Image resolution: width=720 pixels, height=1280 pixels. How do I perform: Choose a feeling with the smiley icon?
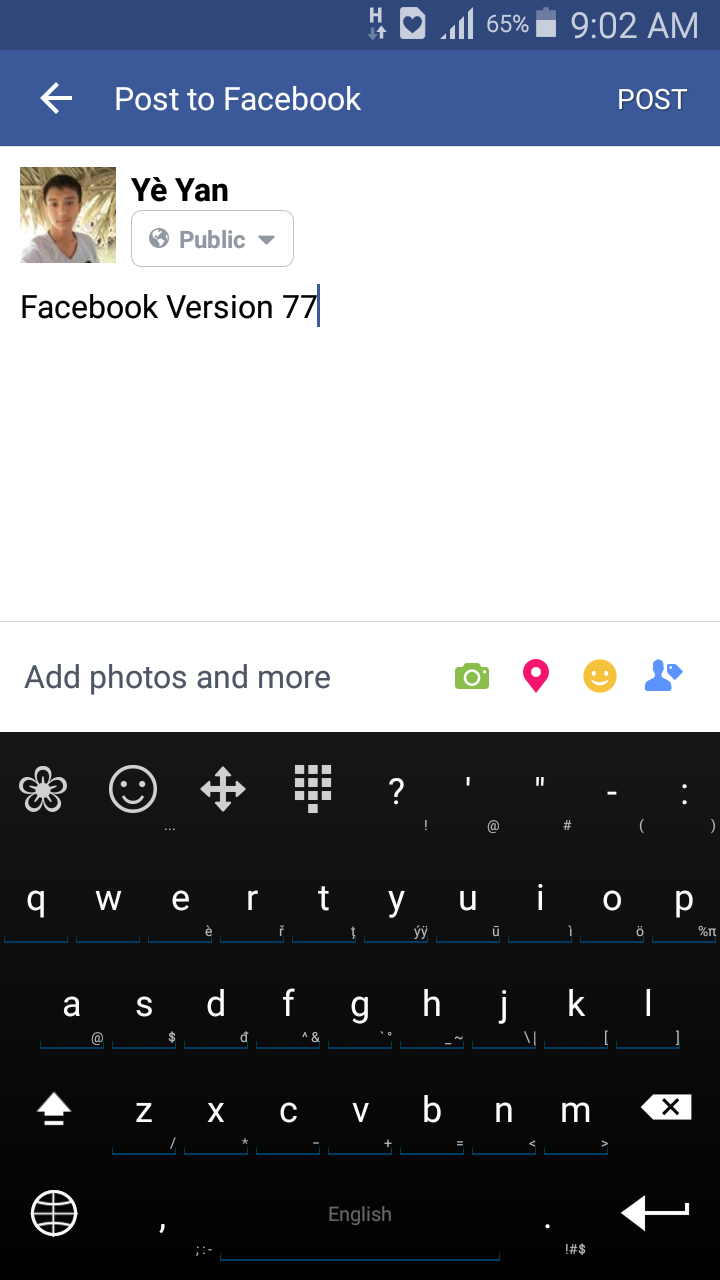coord(600,677)
